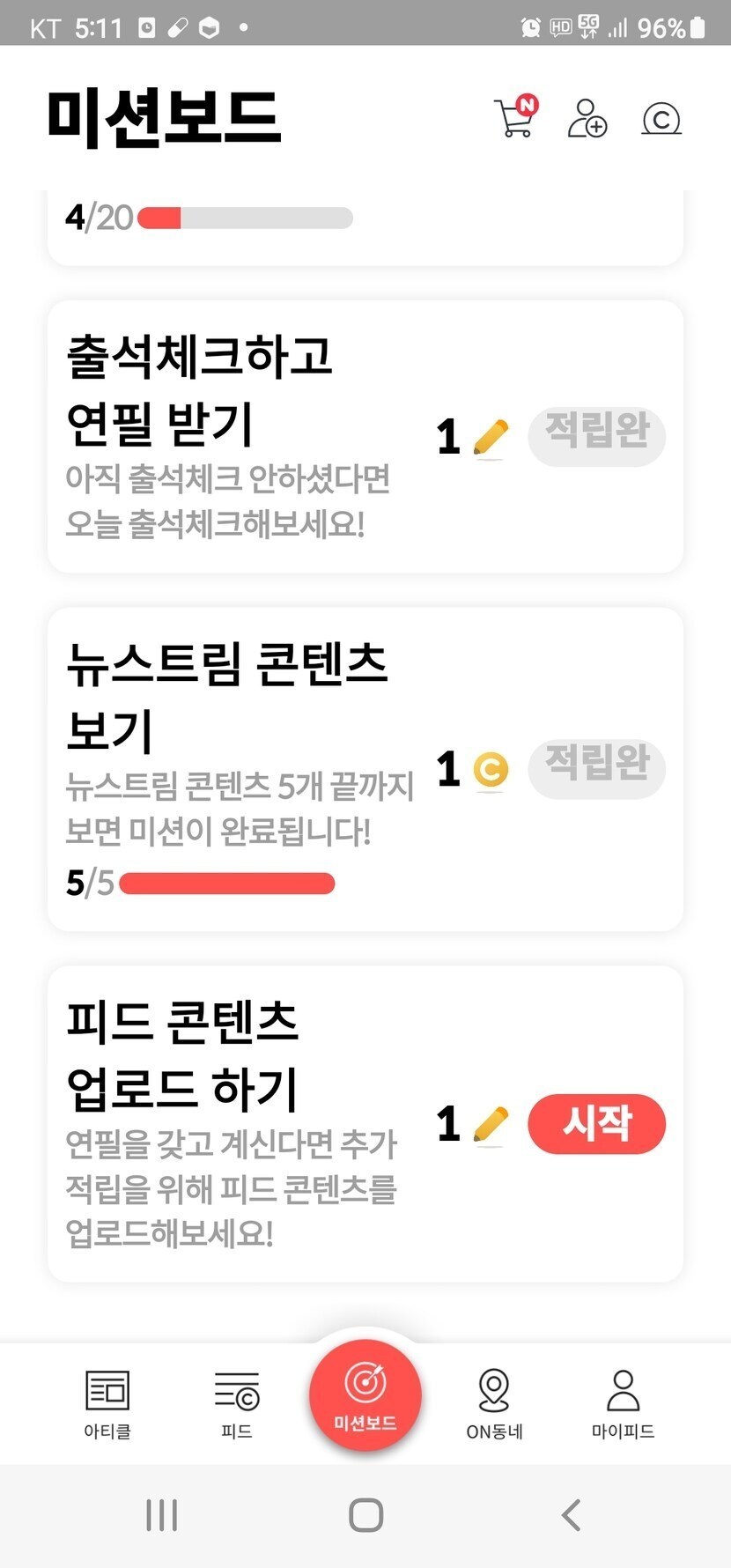The height and width of the screenshot is (1568, 731).
Task: Start the 피드 콘텐츠 업로드 하기 mission
Action: (596, 1124)
